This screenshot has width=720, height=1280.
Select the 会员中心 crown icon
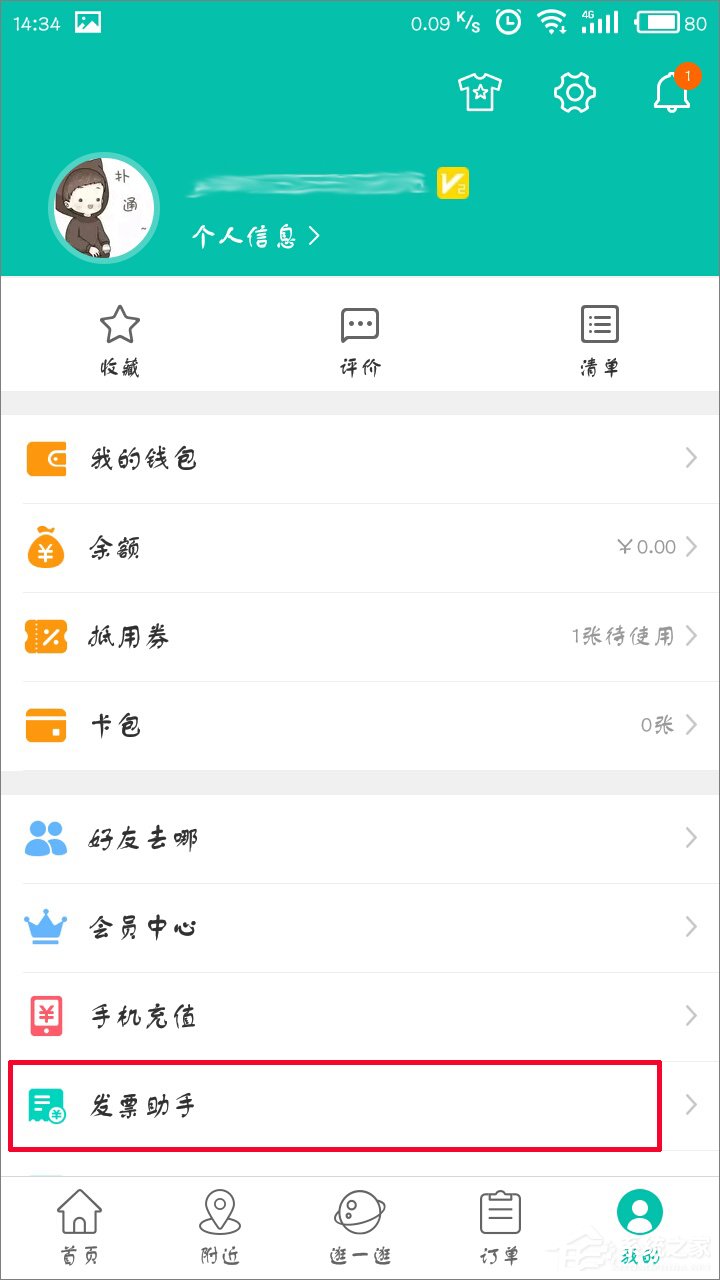point(44,927)
